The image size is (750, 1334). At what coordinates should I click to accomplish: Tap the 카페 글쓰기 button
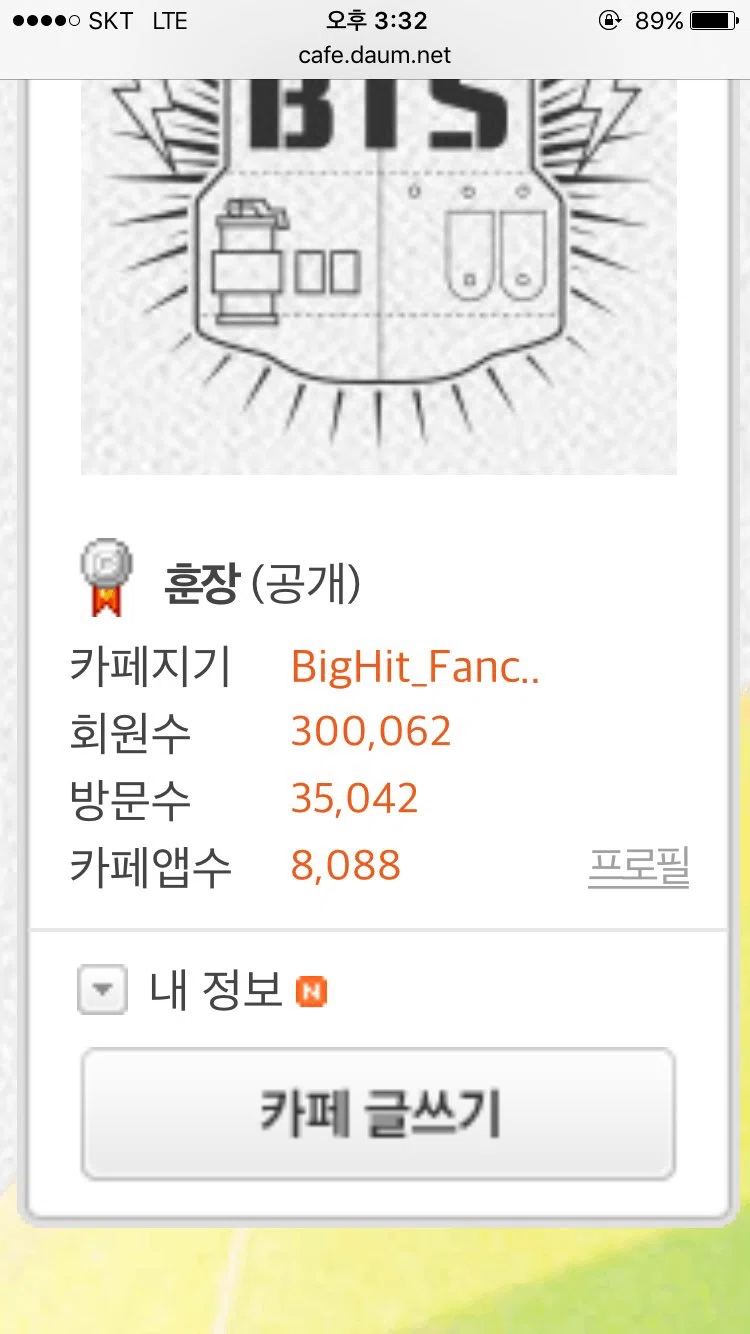[x=378, y=1114]
